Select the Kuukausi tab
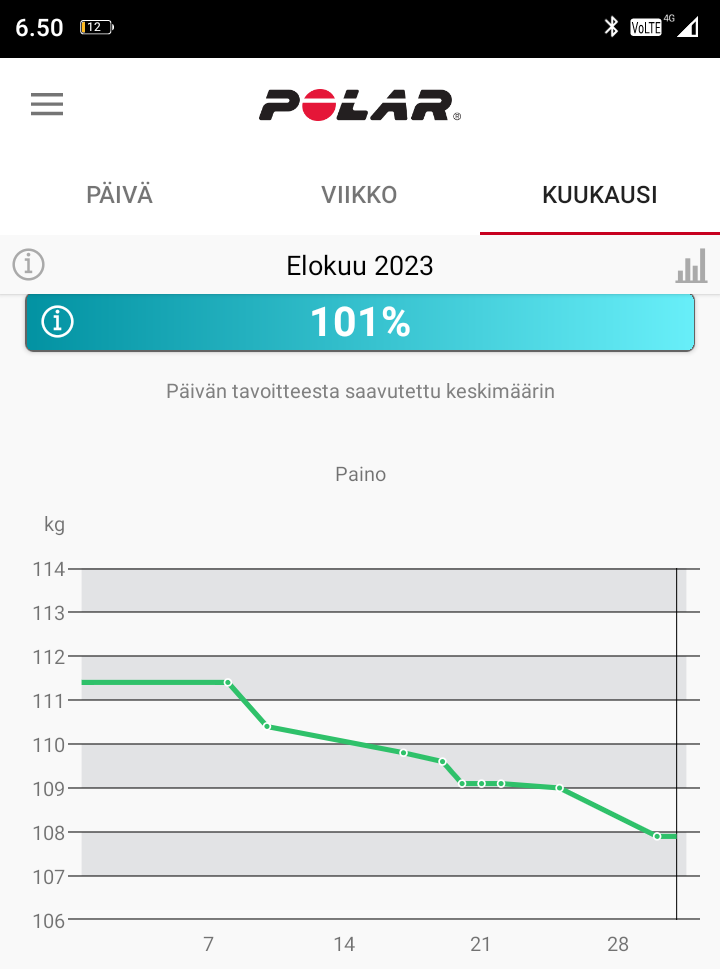 pos(599,195)
